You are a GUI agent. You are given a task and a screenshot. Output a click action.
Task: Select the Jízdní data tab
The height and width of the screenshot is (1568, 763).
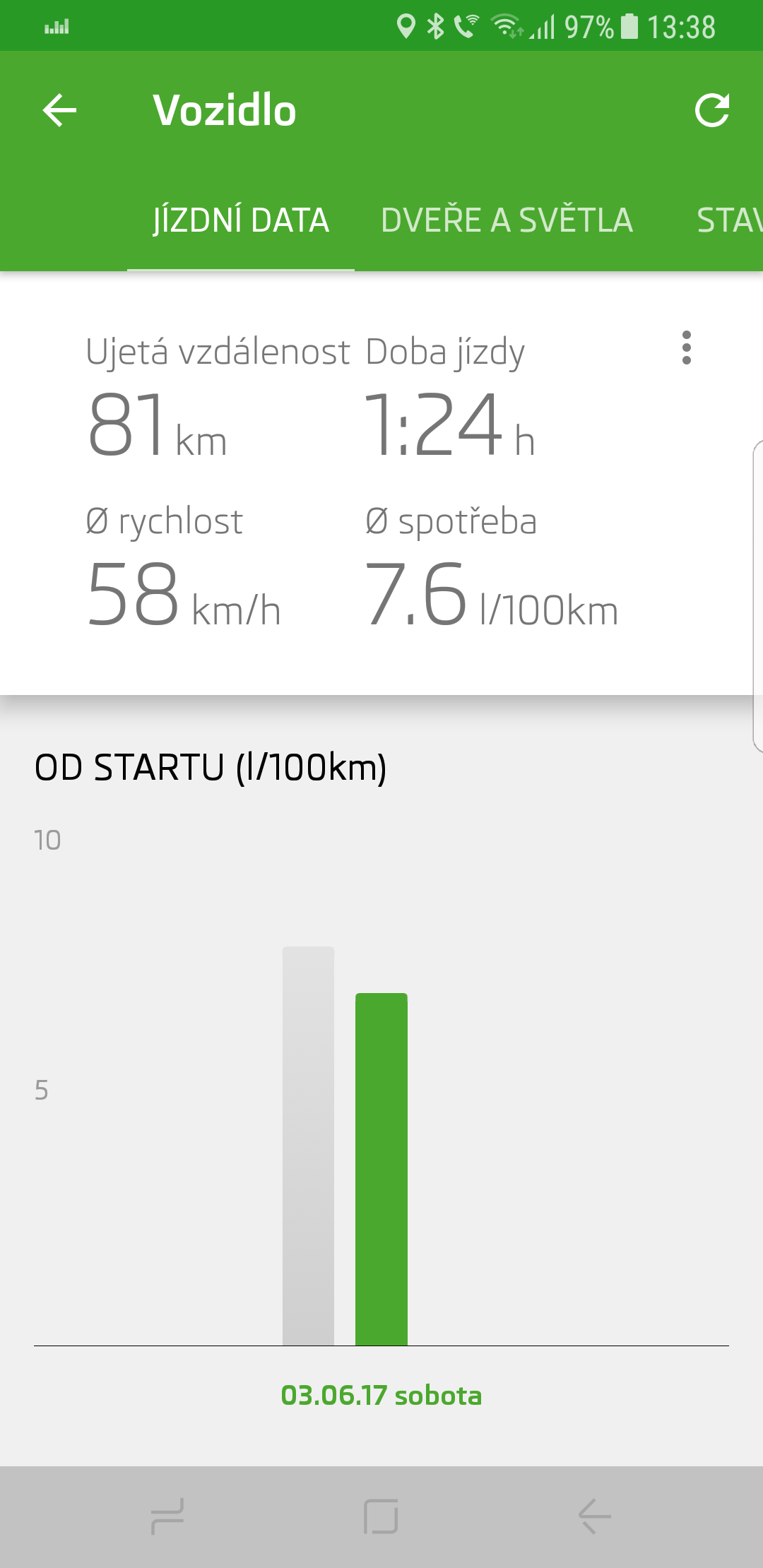pos(241,220)
